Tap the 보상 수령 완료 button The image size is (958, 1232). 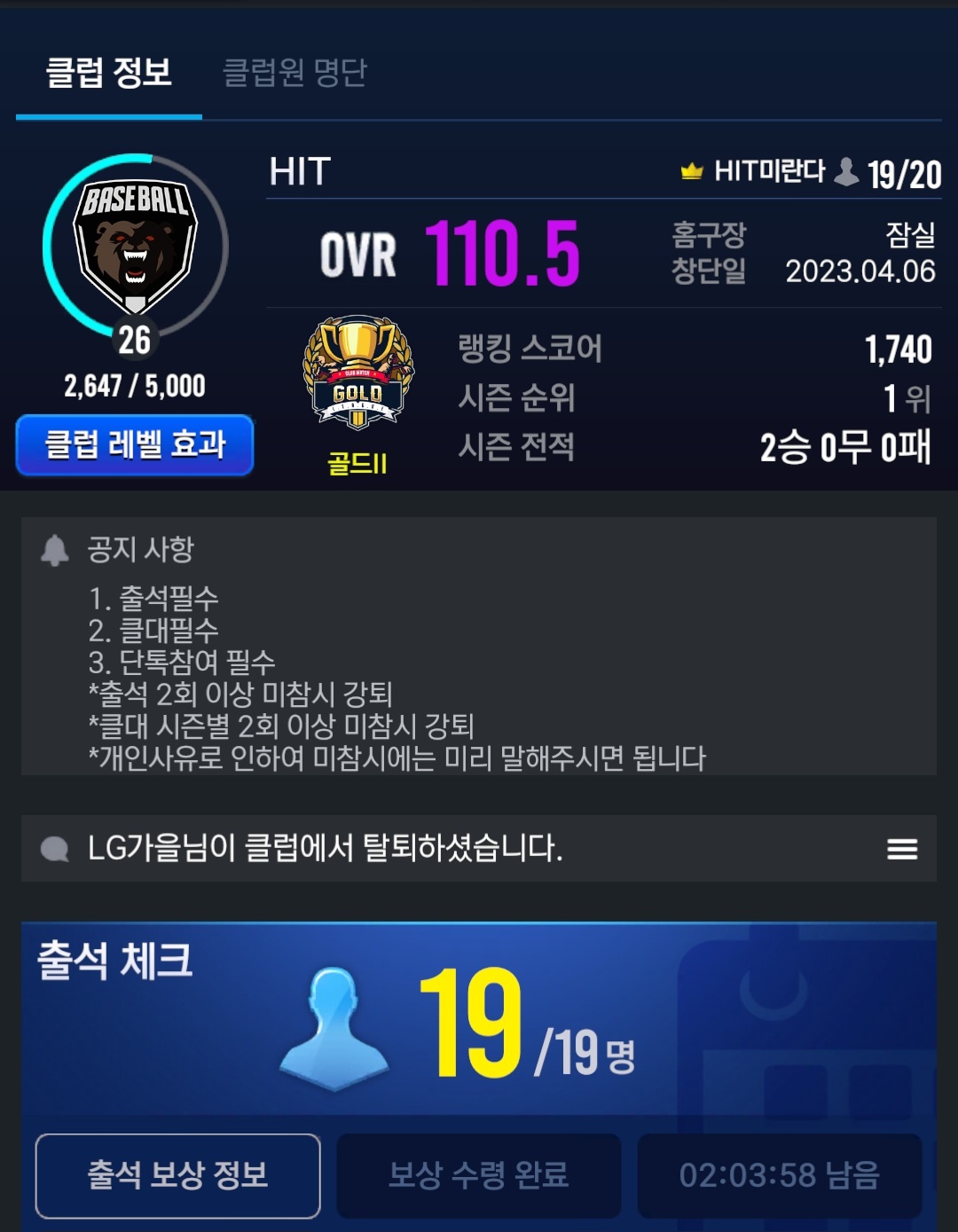click(478, 1175)
